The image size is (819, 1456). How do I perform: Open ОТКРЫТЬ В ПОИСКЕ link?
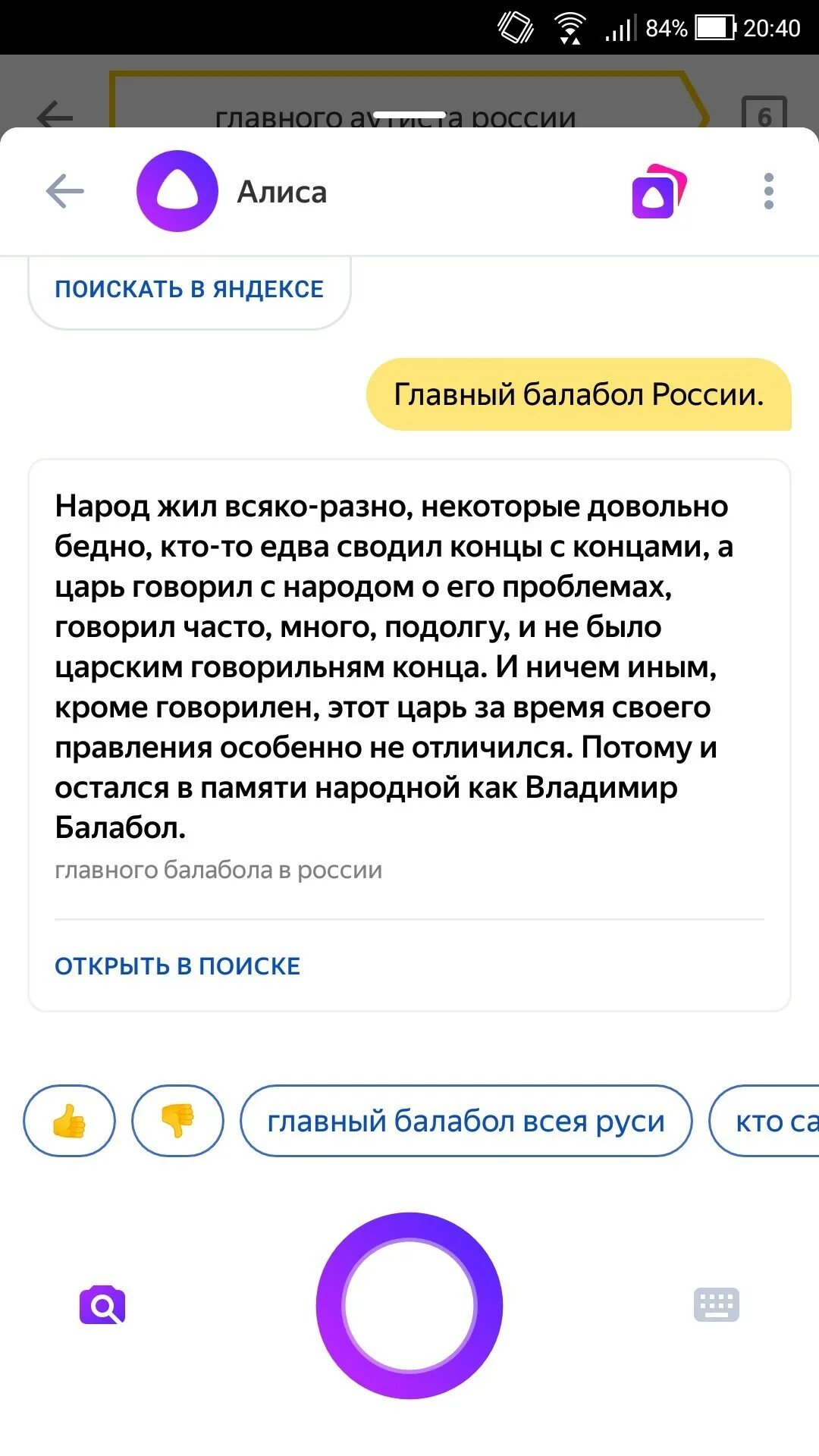(x=177, y=966)
